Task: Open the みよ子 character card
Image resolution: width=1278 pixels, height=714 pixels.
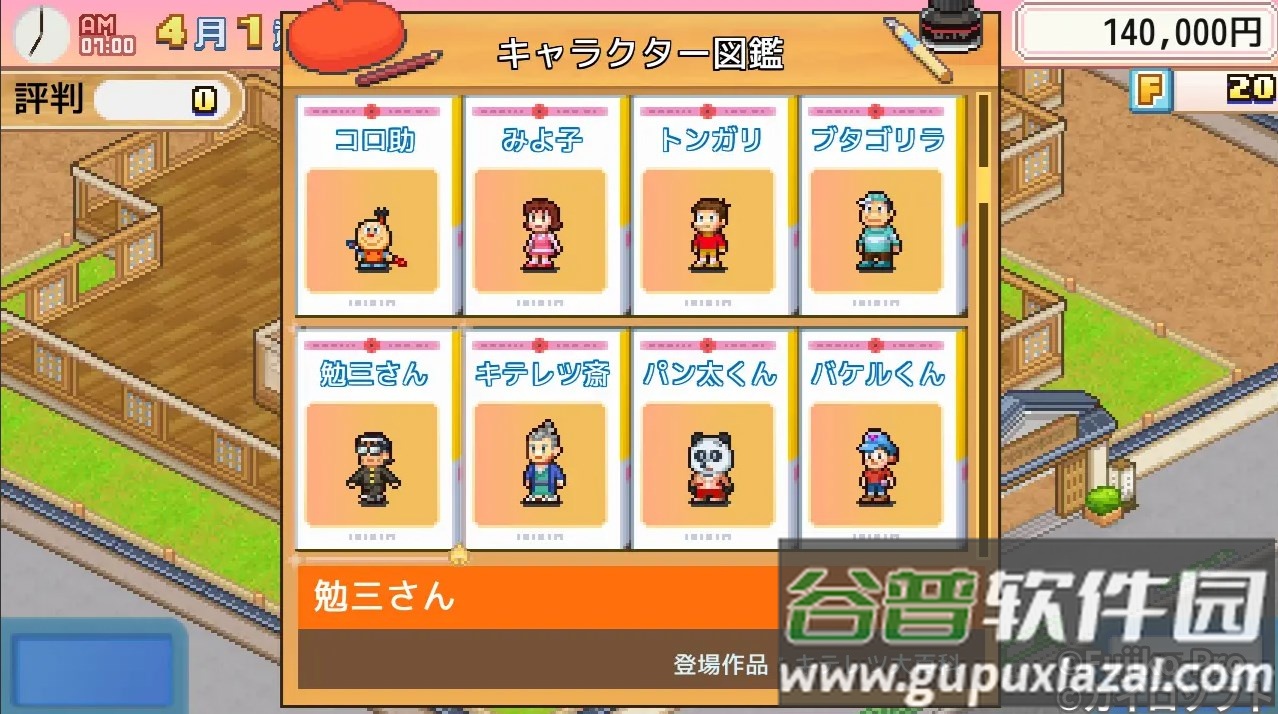Action: [x=540, y=205]
